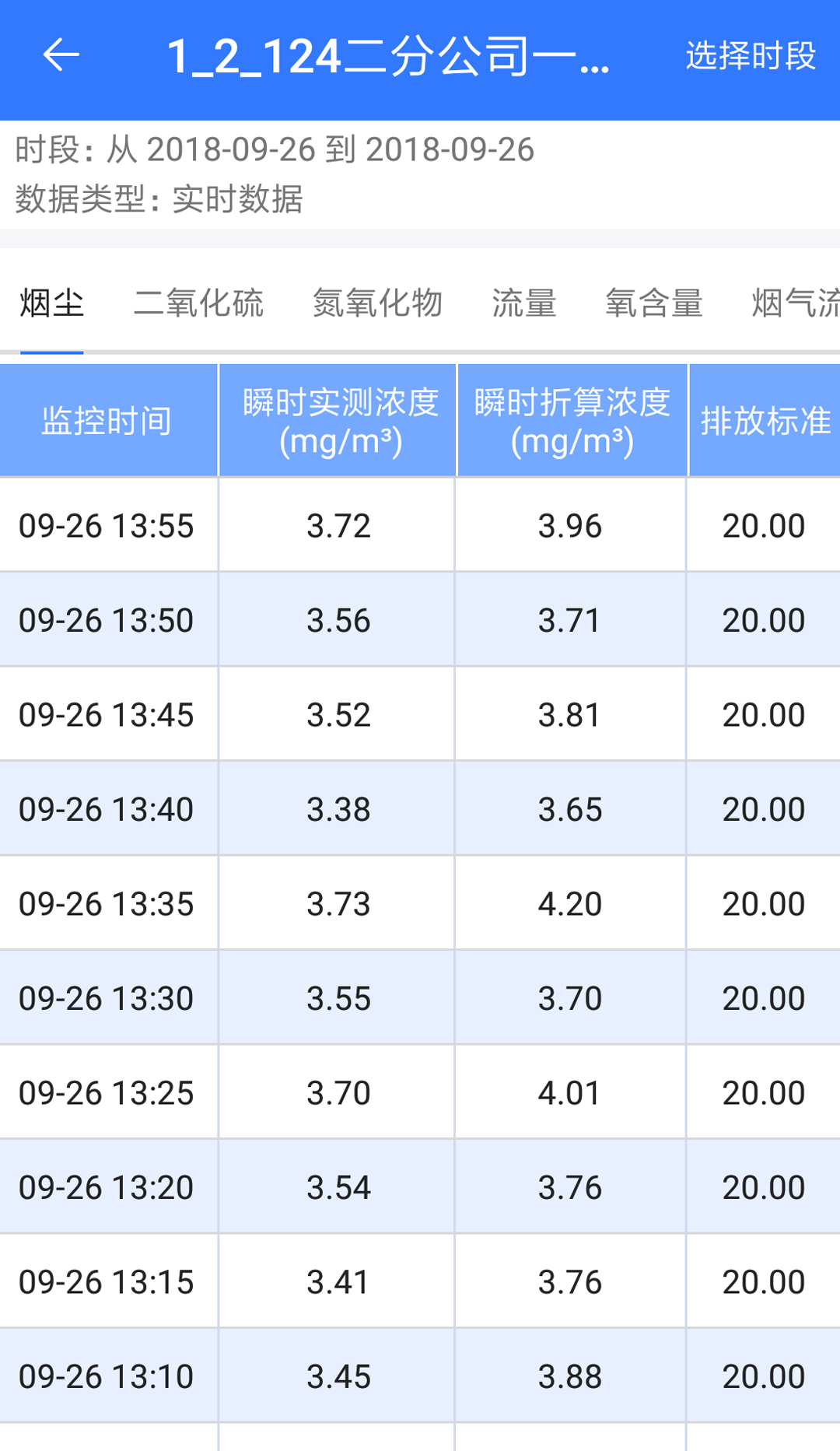Open the partially visible 烟气流 tab

[795, 303]
